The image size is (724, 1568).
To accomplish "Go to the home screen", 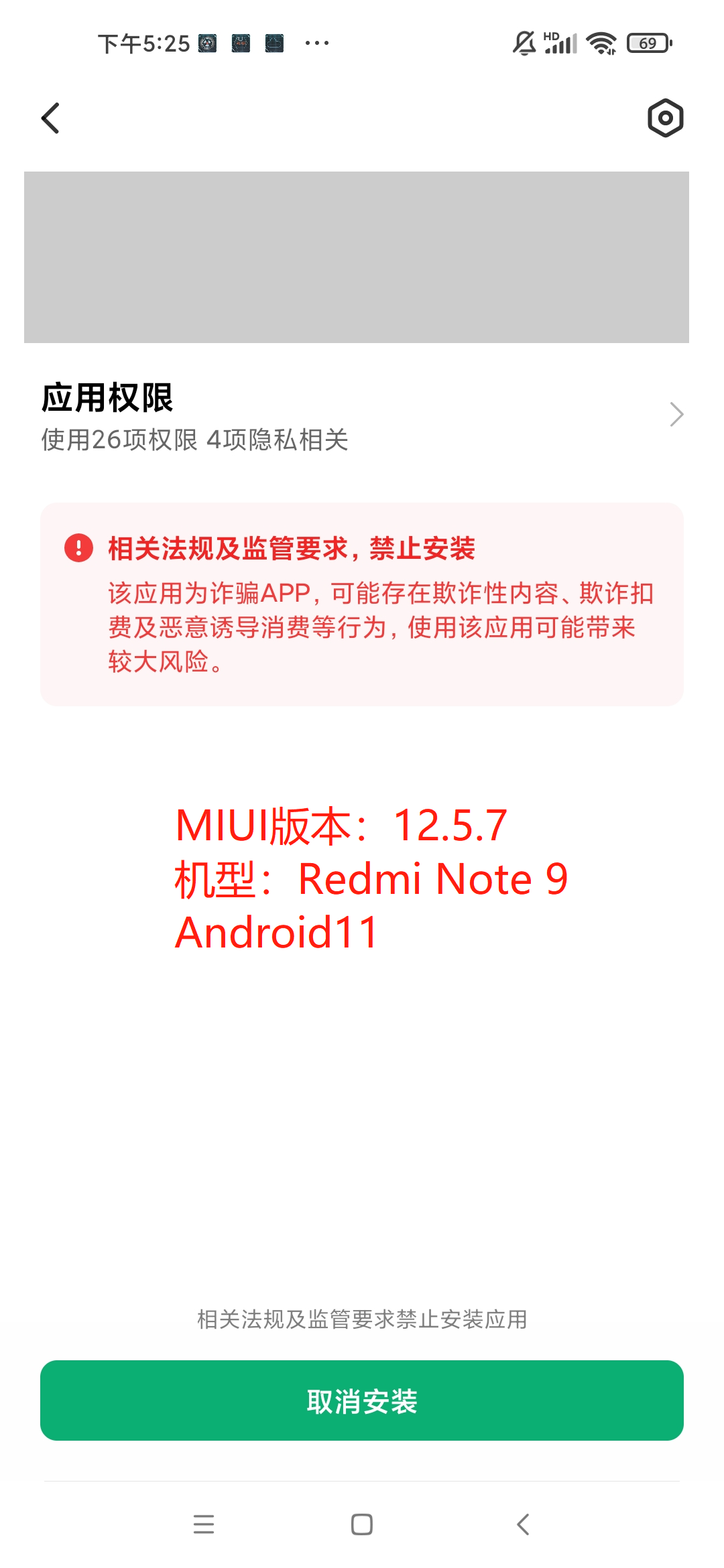I will pos(362,1524).
